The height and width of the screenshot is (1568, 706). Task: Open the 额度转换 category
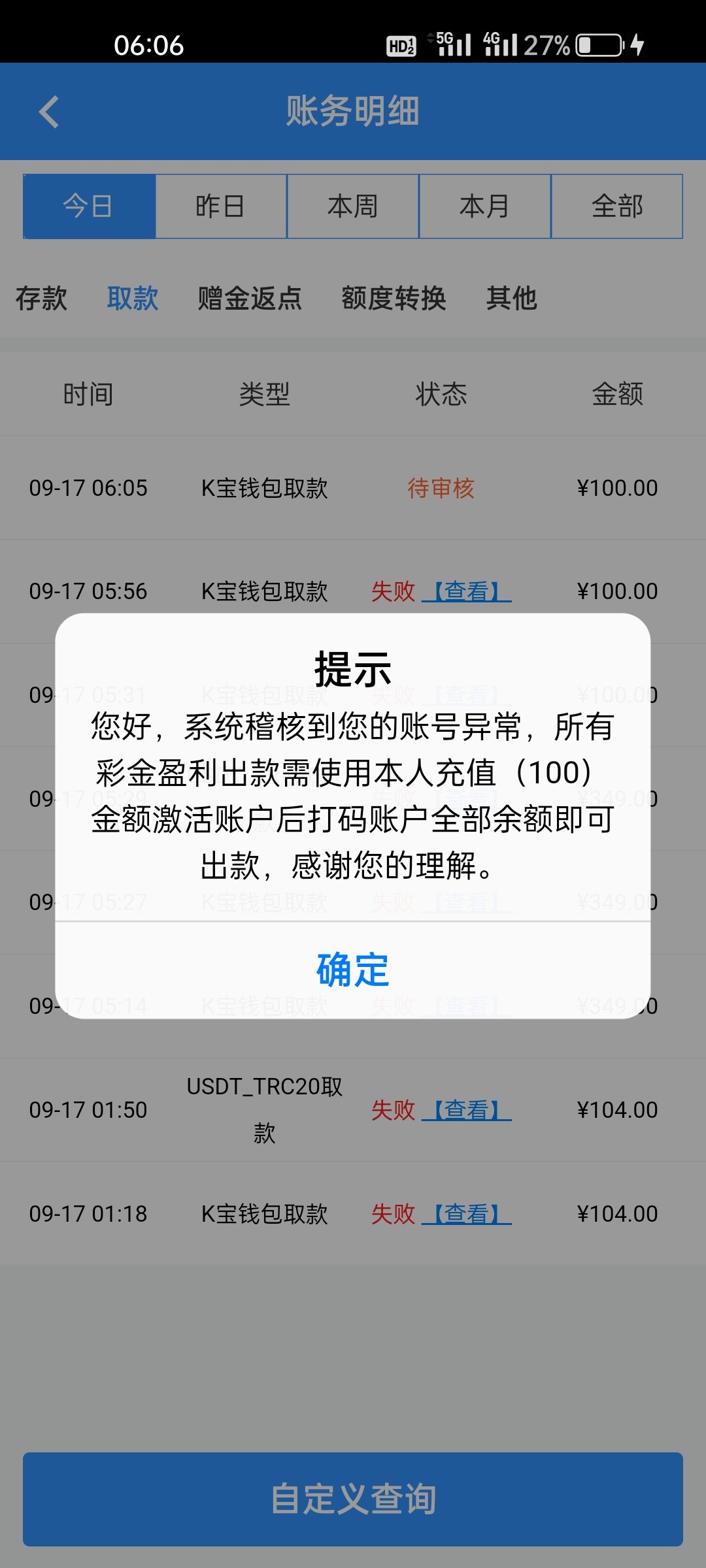click(394, 299)
